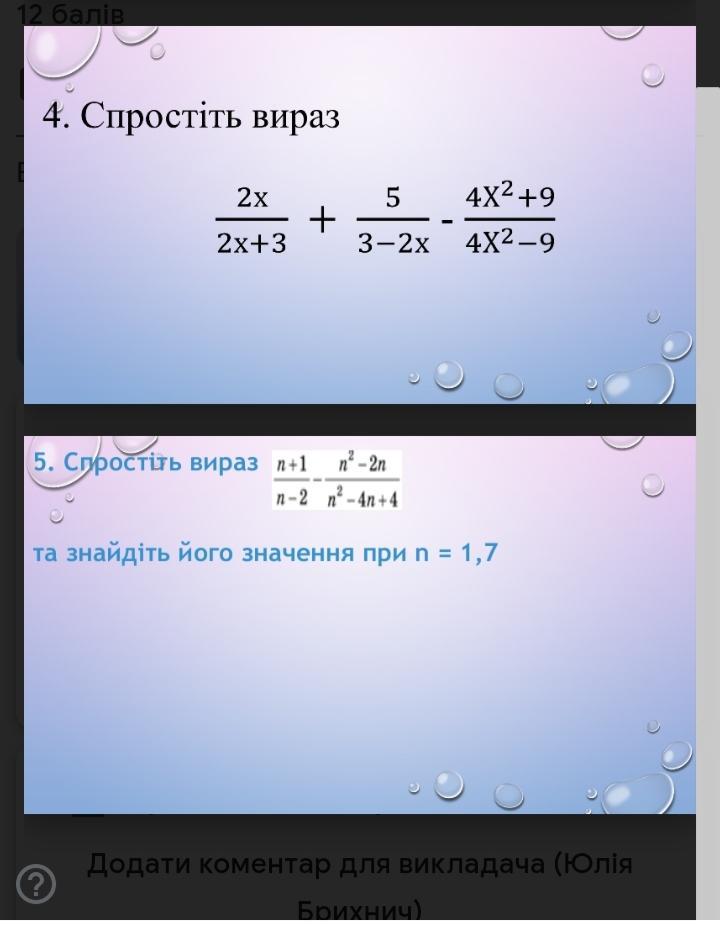Open the image with task 5 expression
This screenshot has height=925, width=720.
click(x=360, y=625)
